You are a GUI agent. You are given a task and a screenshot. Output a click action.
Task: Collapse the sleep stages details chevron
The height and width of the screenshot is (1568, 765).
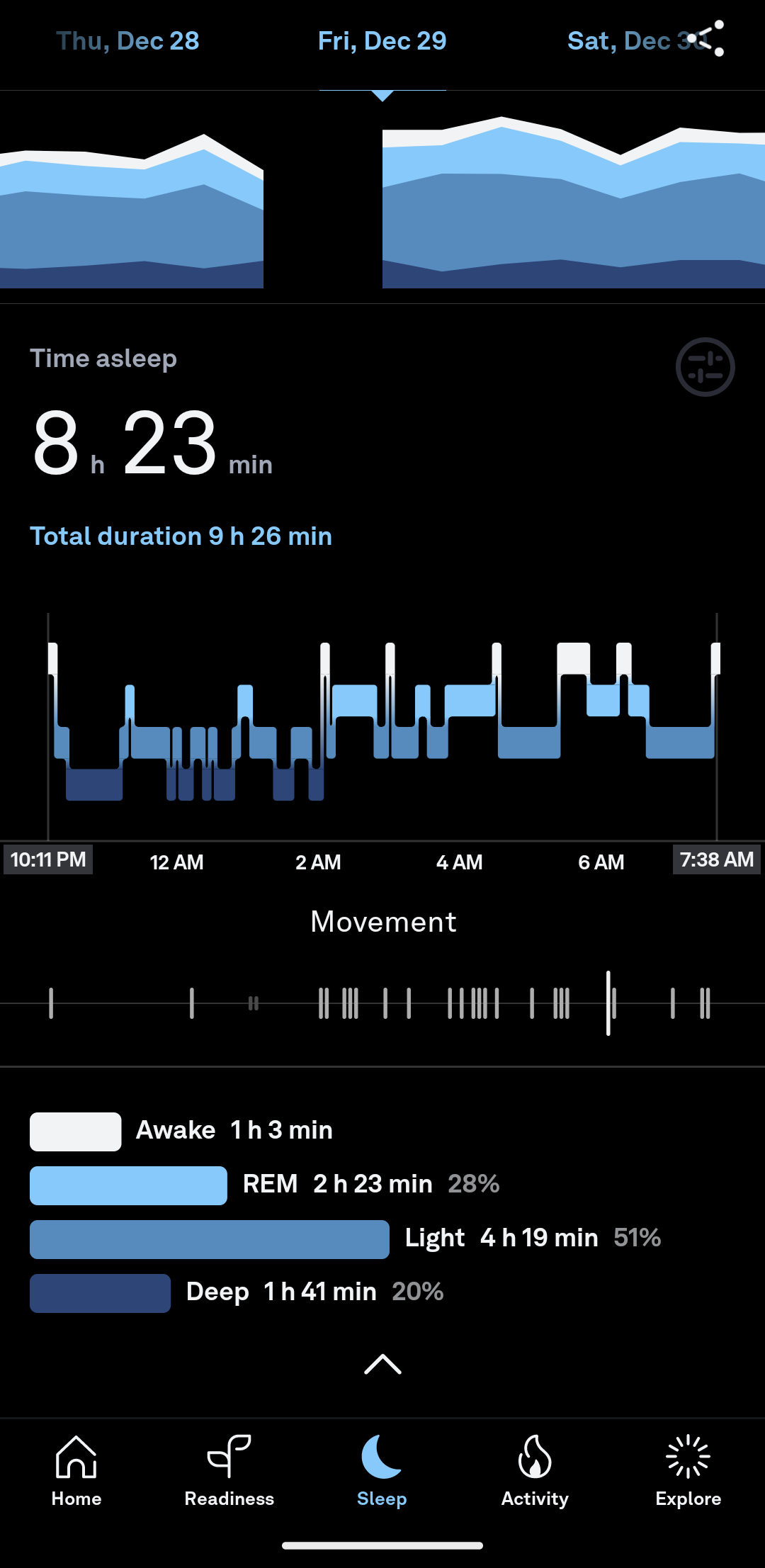click(x=382, y=1364)
